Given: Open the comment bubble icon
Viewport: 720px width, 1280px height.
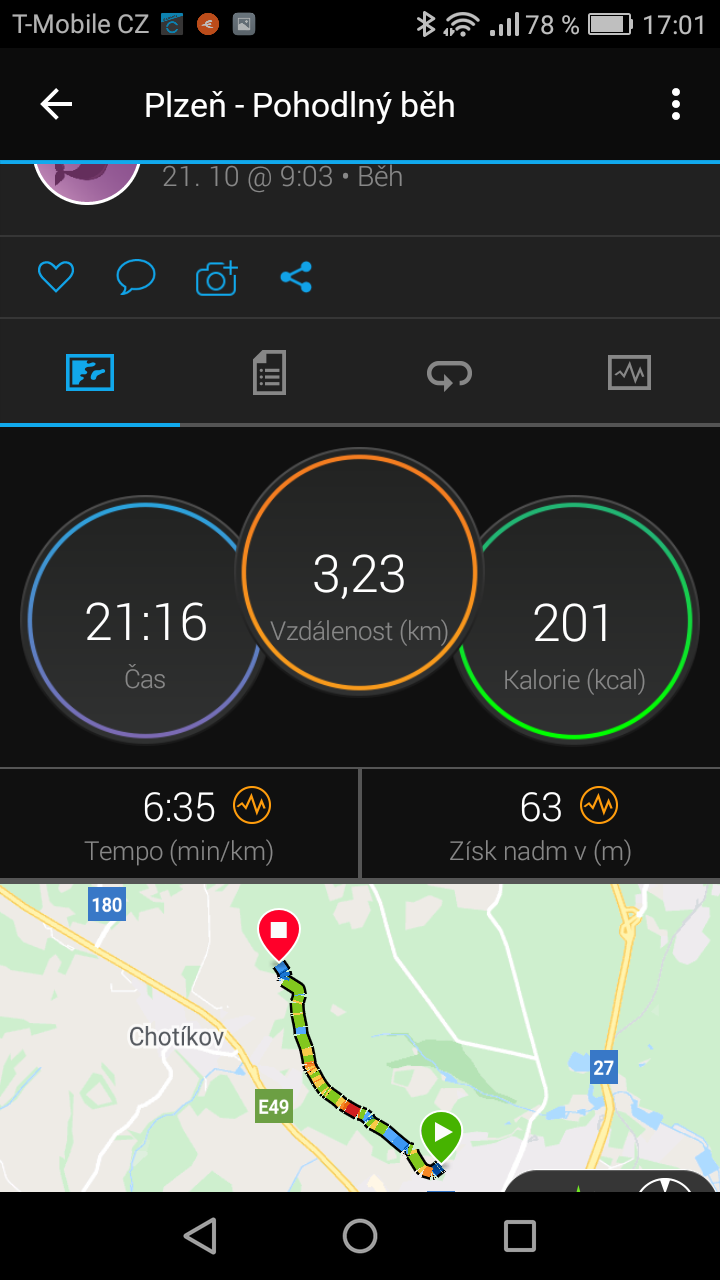Looking at the screenshot, I should tap(136, 277).
